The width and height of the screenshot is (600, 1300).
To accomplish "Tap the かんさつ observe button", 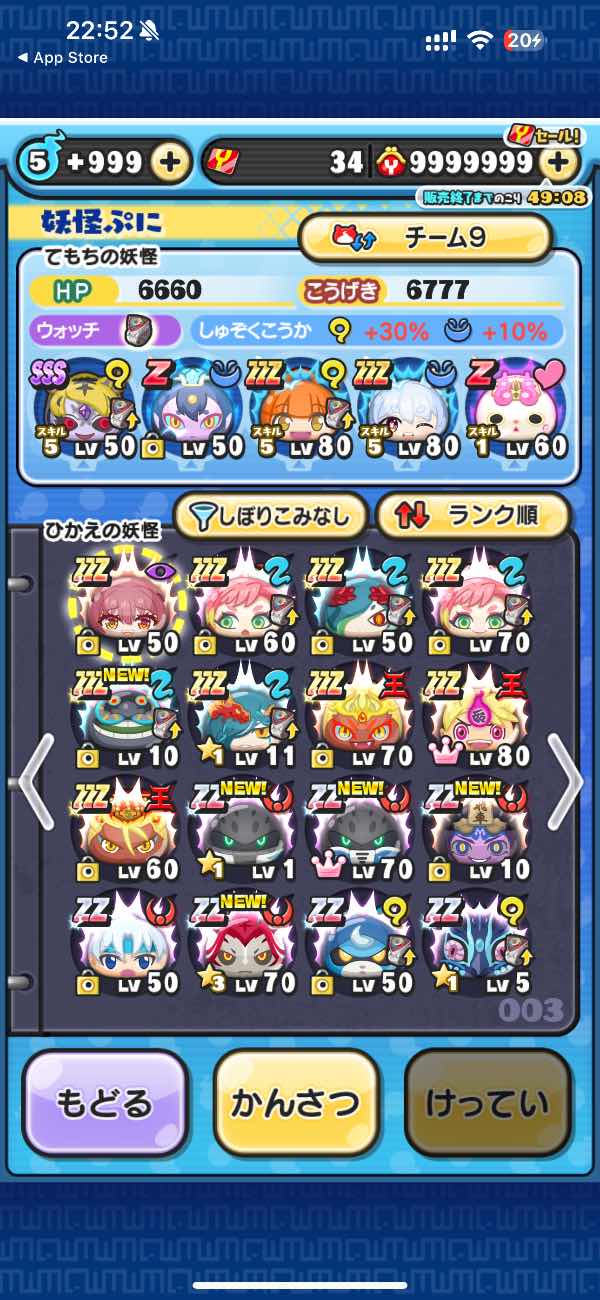I will point(297,1103).
